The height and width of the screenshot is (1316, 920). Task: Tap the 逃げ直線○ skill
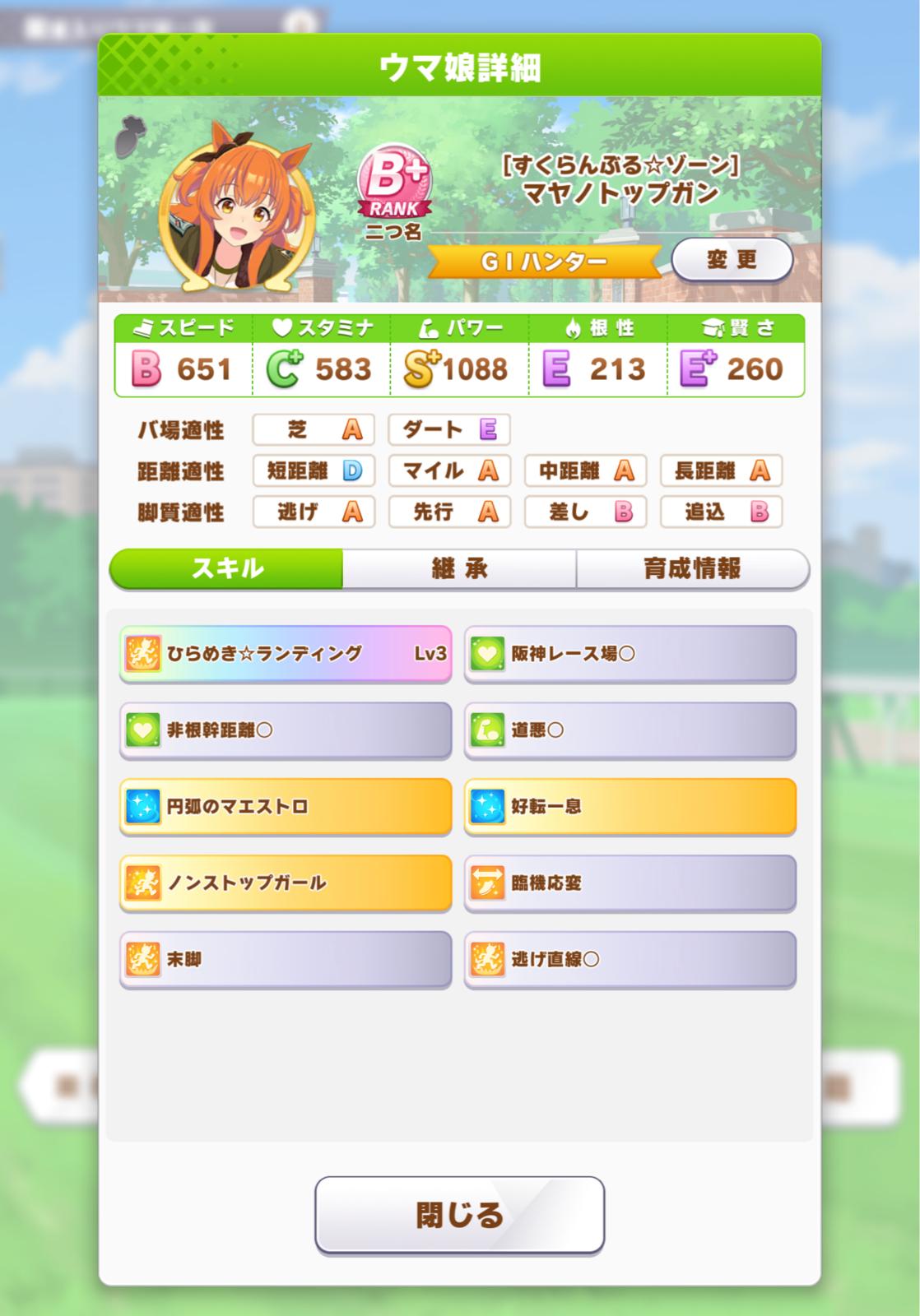[x=630, y=959]
